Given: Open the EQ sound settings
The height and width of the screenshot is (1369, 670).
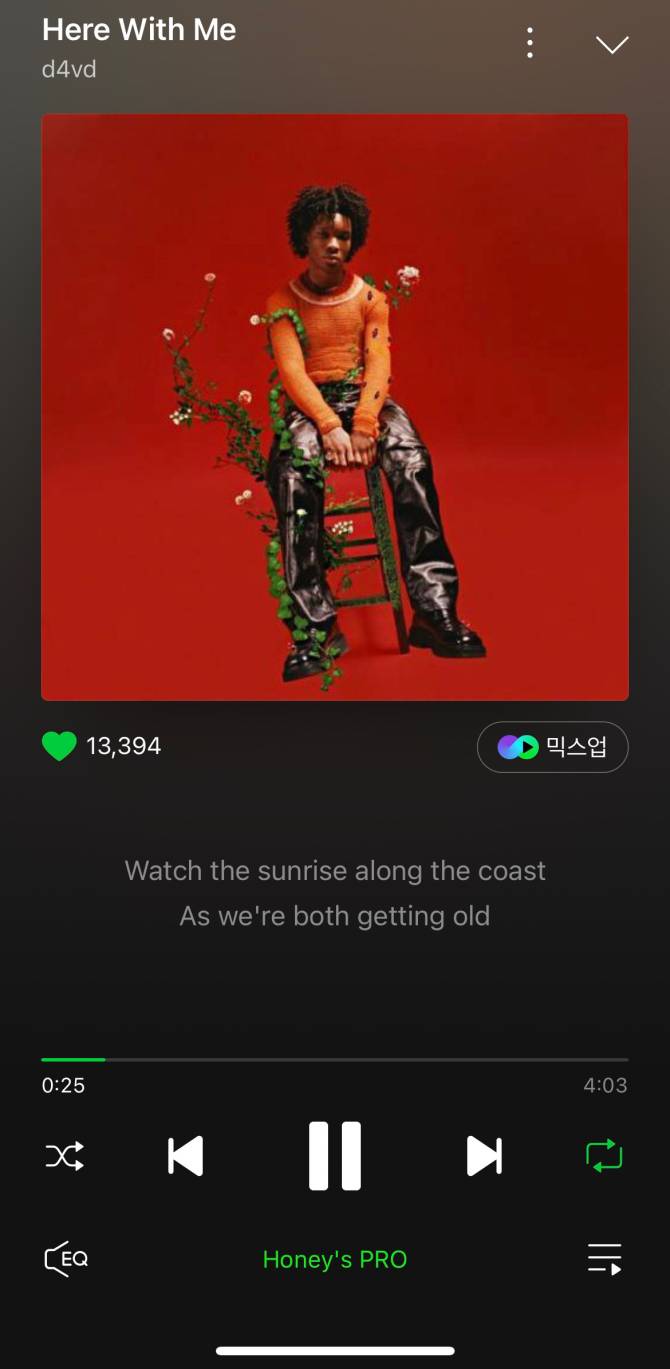Looking at the screenshot, I should point(66,1259).
